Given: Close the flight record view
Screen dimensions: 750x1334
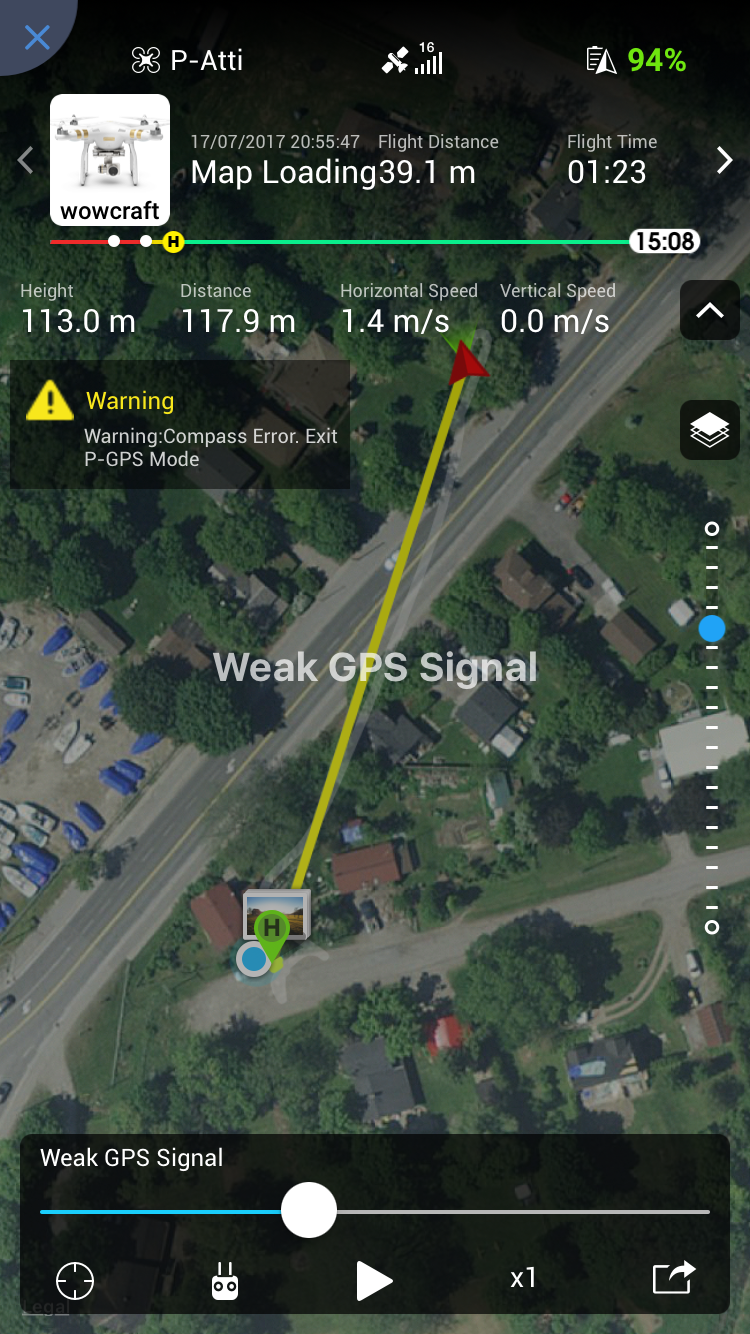Looking at the screenshot, I should click(x=37, y=38).
